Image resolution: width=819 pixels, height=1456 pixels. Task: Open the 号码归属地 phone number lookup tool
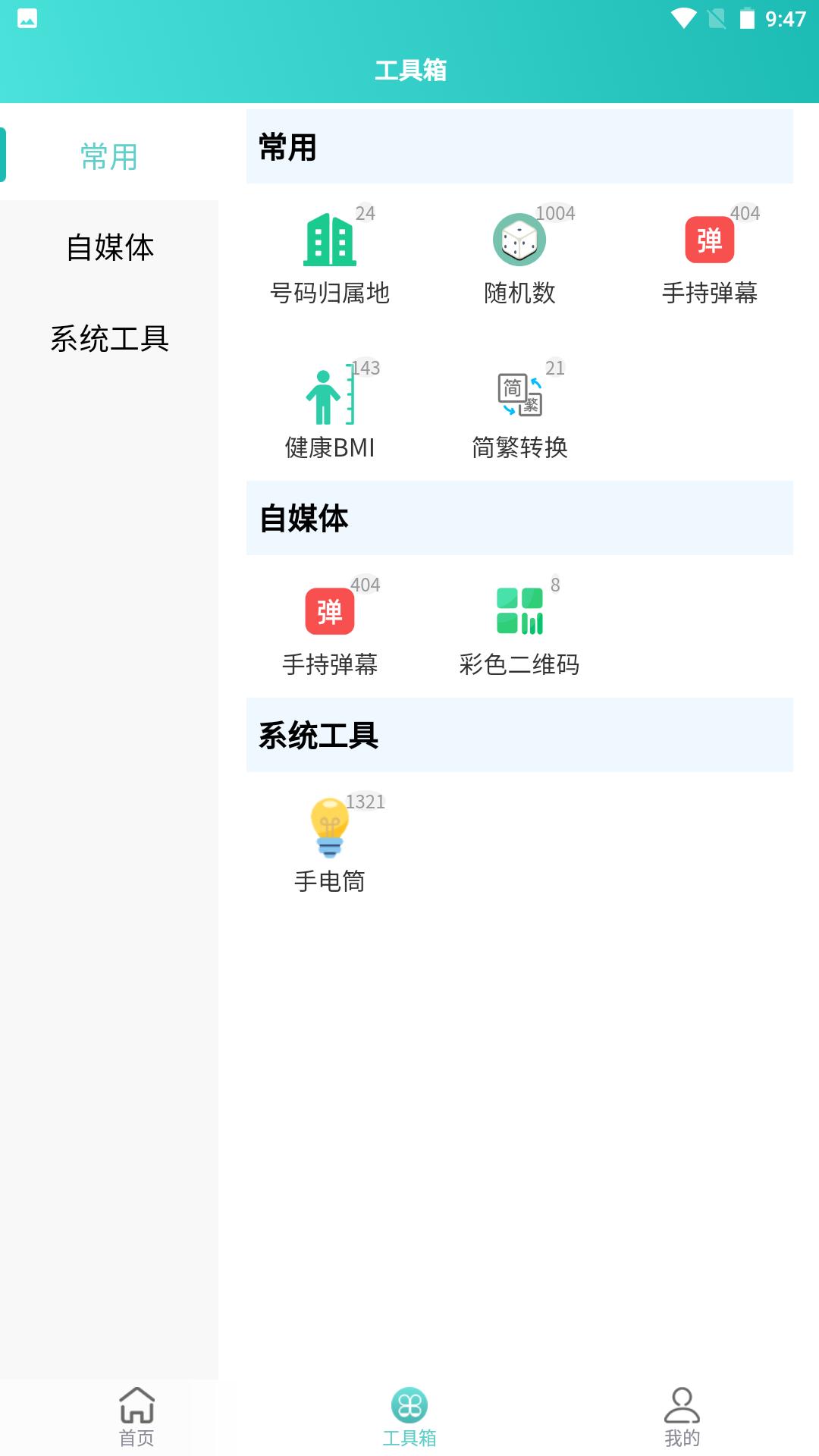[330, 258]
